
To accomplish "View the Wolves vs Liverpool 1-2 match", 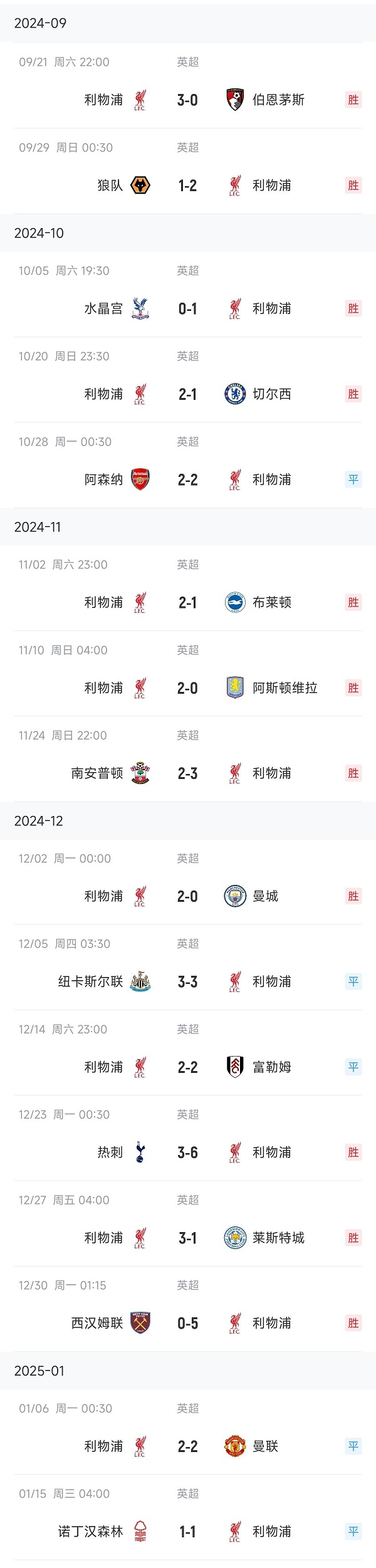I will tap(187, 186).
